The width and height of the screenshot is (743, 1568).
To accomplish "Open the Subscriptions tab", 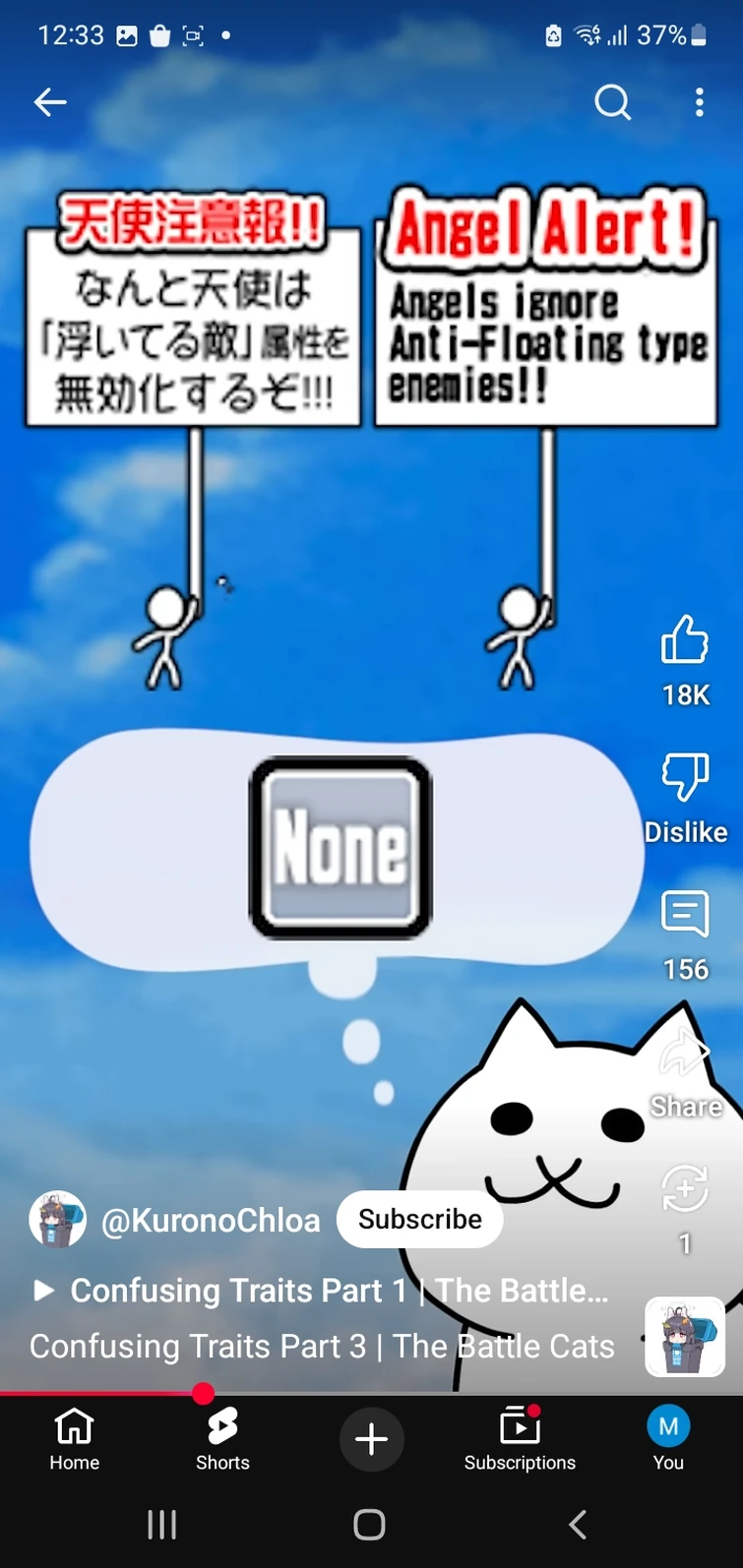I will click(x=520, y=1439).
